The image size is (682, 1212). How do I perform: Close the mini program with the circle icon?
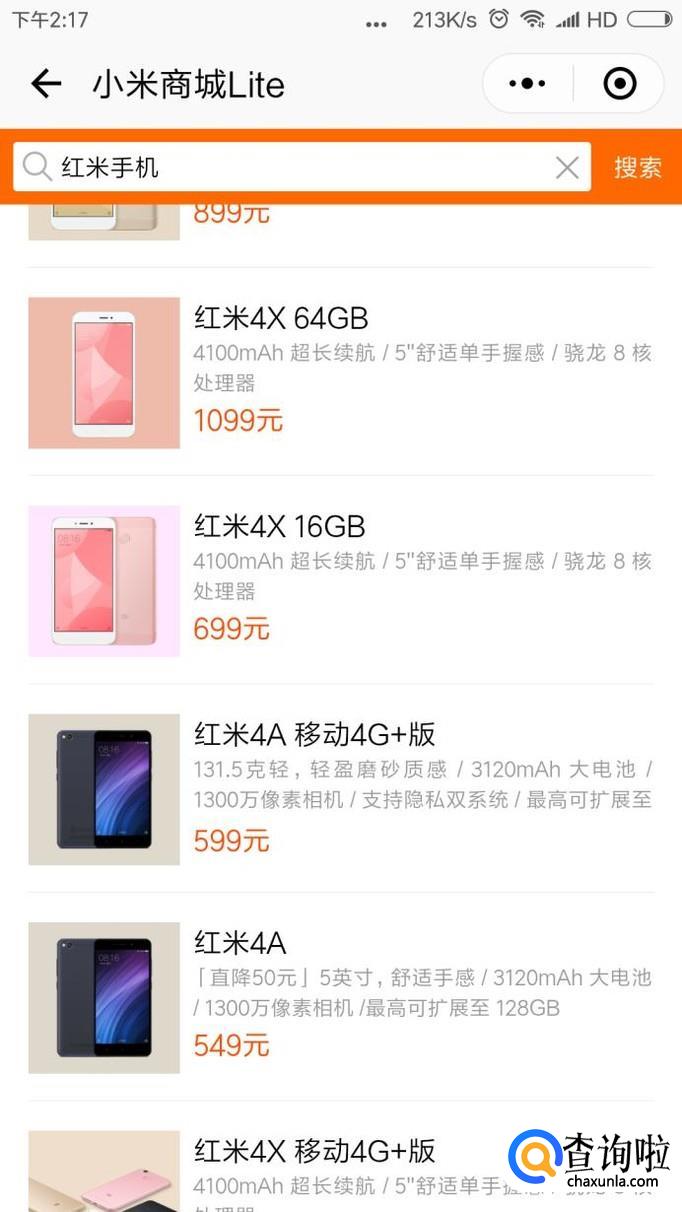pos(620,84)
